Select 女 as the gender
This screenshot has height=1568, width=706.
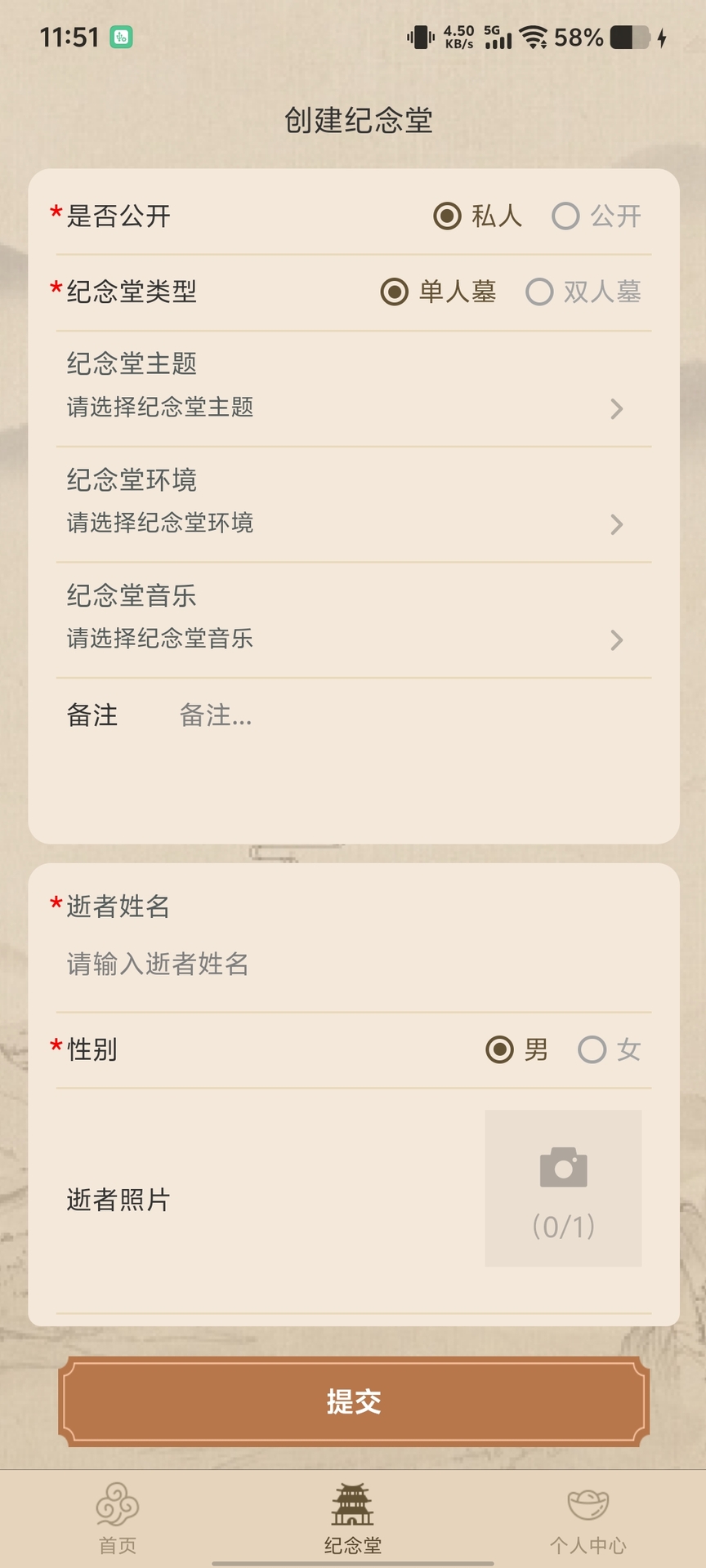[592, 1050]
